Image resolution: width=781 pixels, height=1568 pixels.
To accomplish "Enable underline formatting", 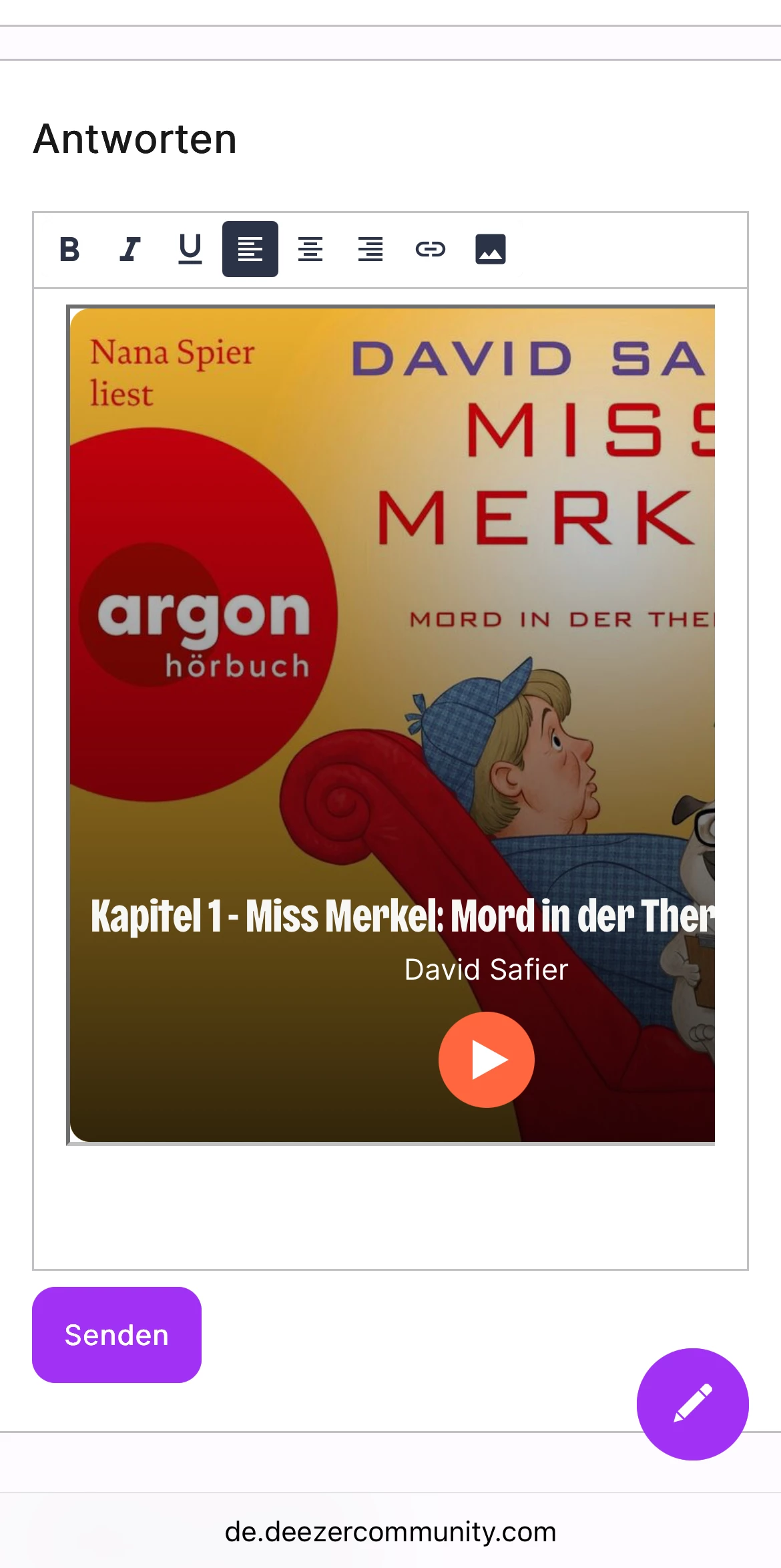I will tap(190, 249).
